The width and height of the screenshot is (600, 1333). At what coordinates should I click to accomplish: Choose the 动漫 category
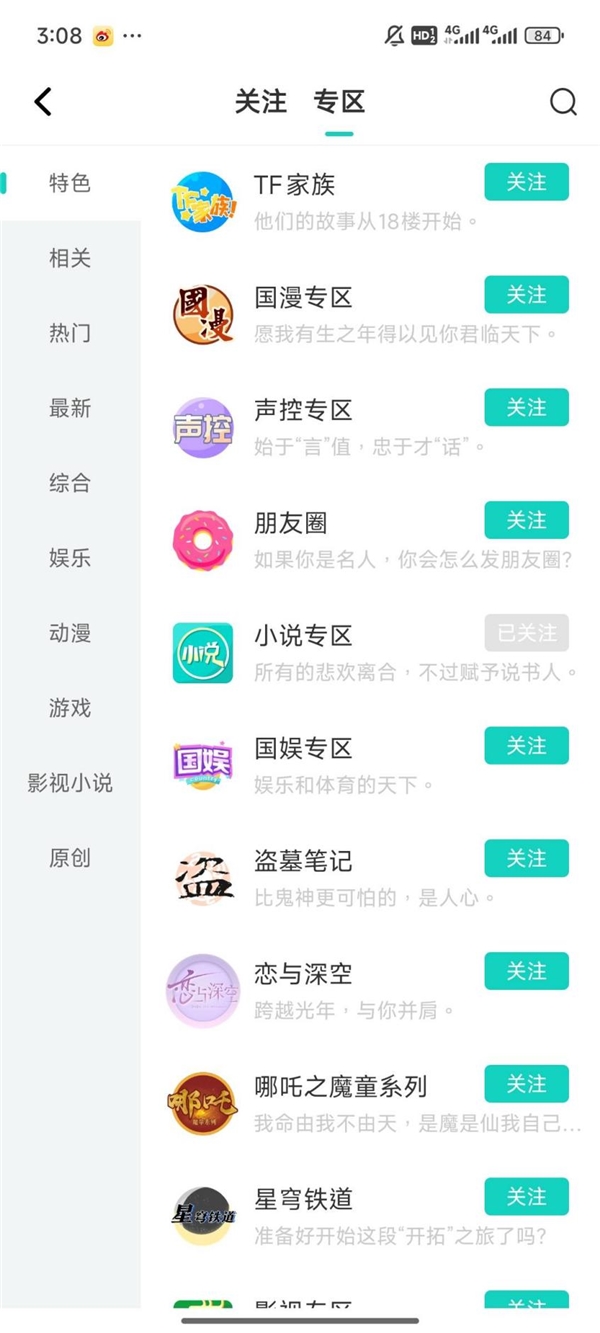70,633
